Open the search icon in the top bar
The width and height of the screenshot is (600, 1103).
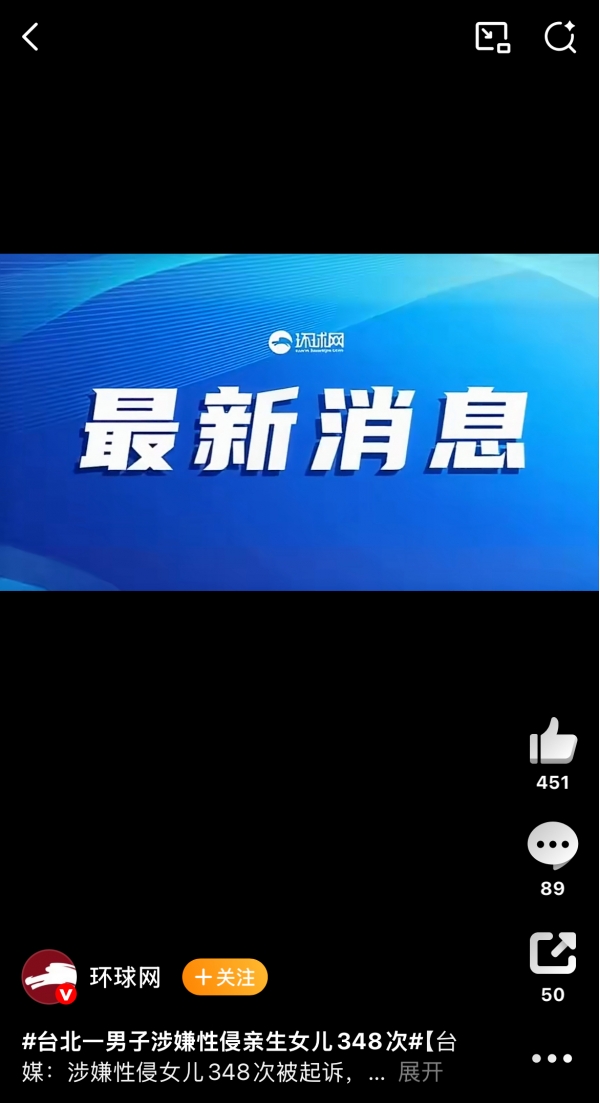click(560, 37)
